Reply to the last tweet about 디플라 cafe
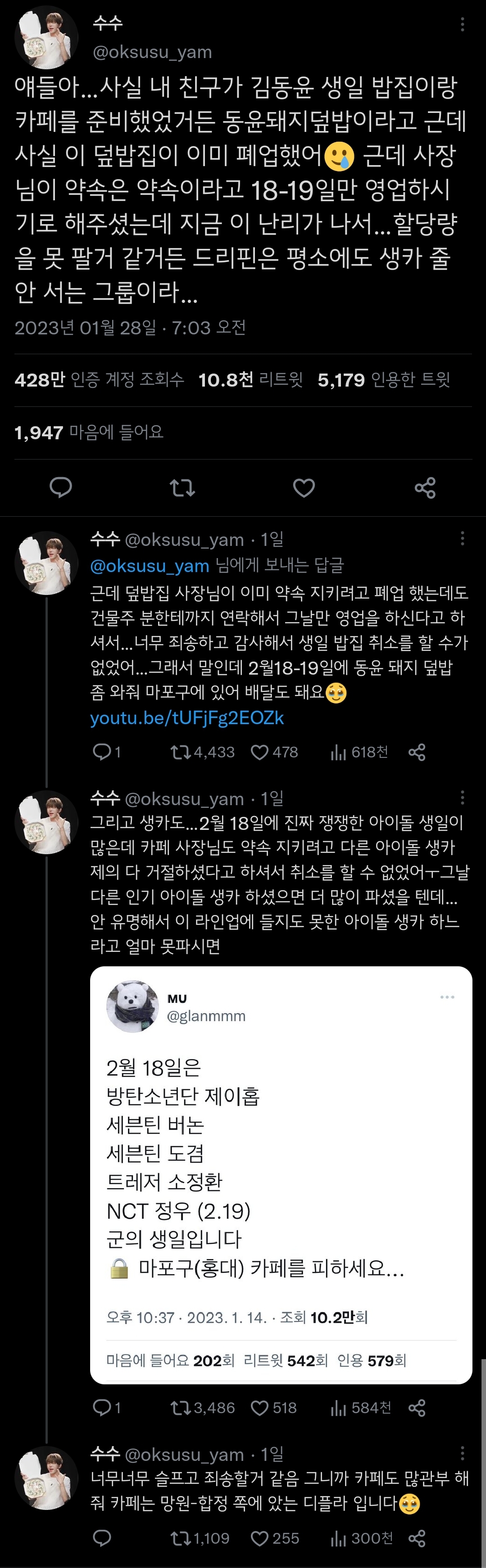The height and width of the screenshot is (1568, 486). (102, 1538)
